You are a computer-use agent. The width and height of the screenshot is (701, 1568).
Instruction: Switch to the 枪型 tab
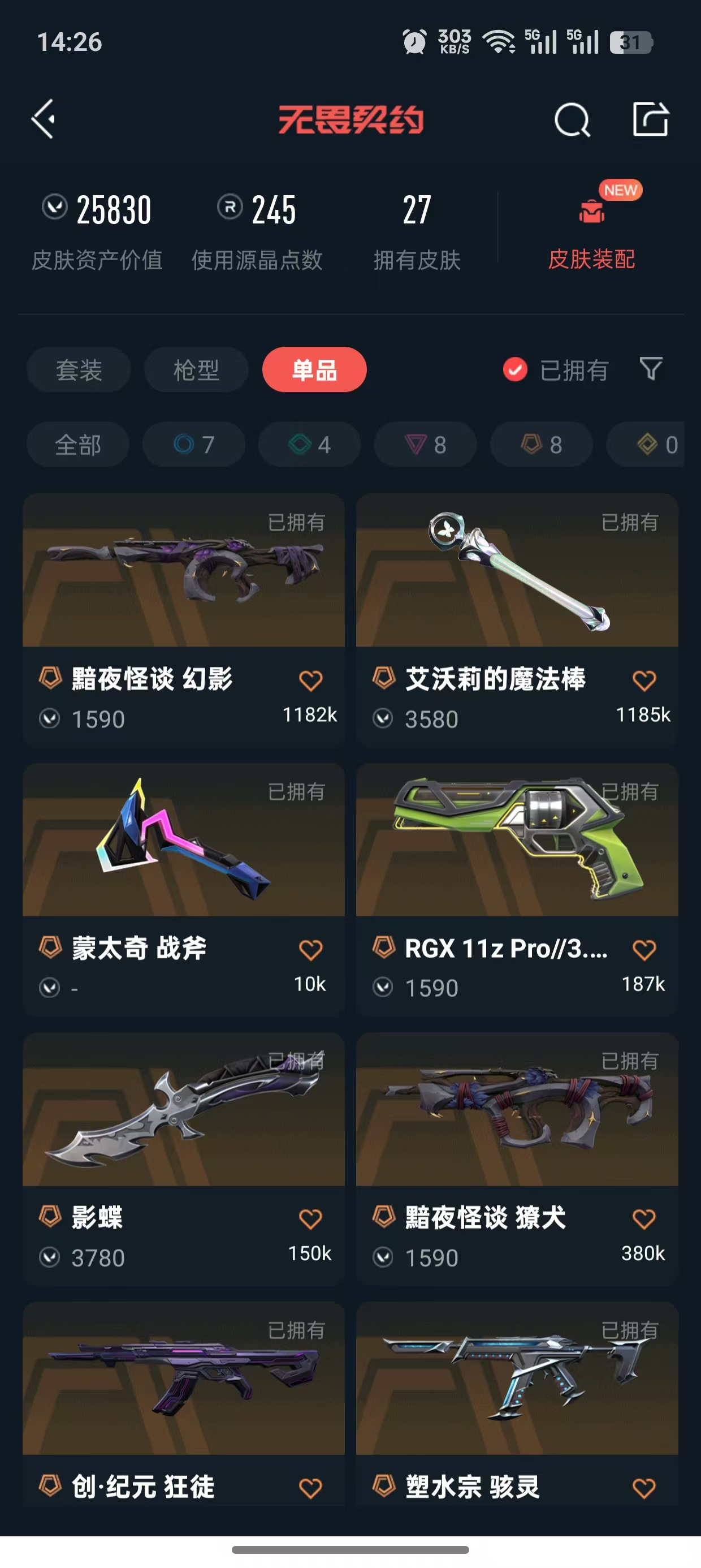(196, 369)
